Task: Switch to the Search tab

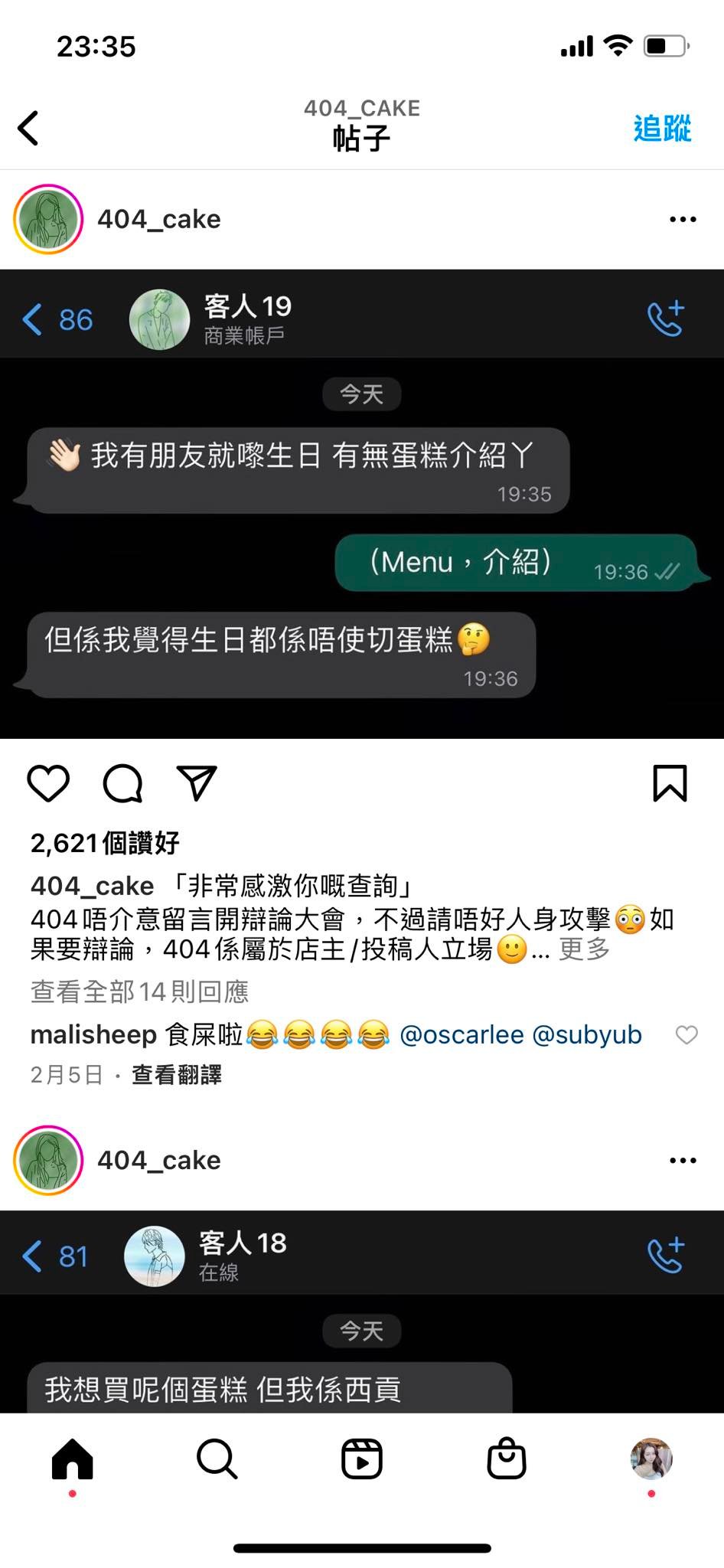Action: coord(217,1459)
